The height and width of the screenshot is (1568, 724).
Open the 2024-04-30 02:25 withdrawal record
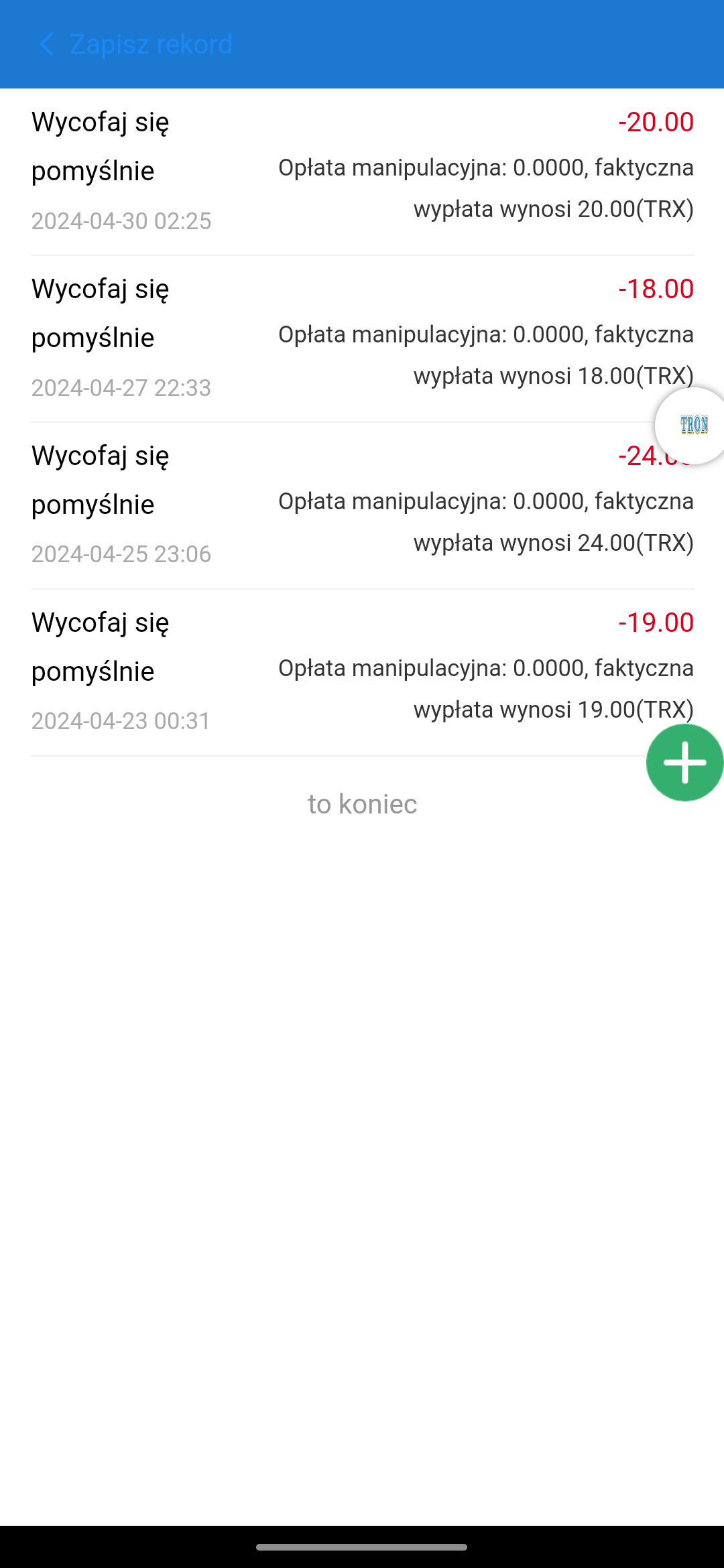362,172
